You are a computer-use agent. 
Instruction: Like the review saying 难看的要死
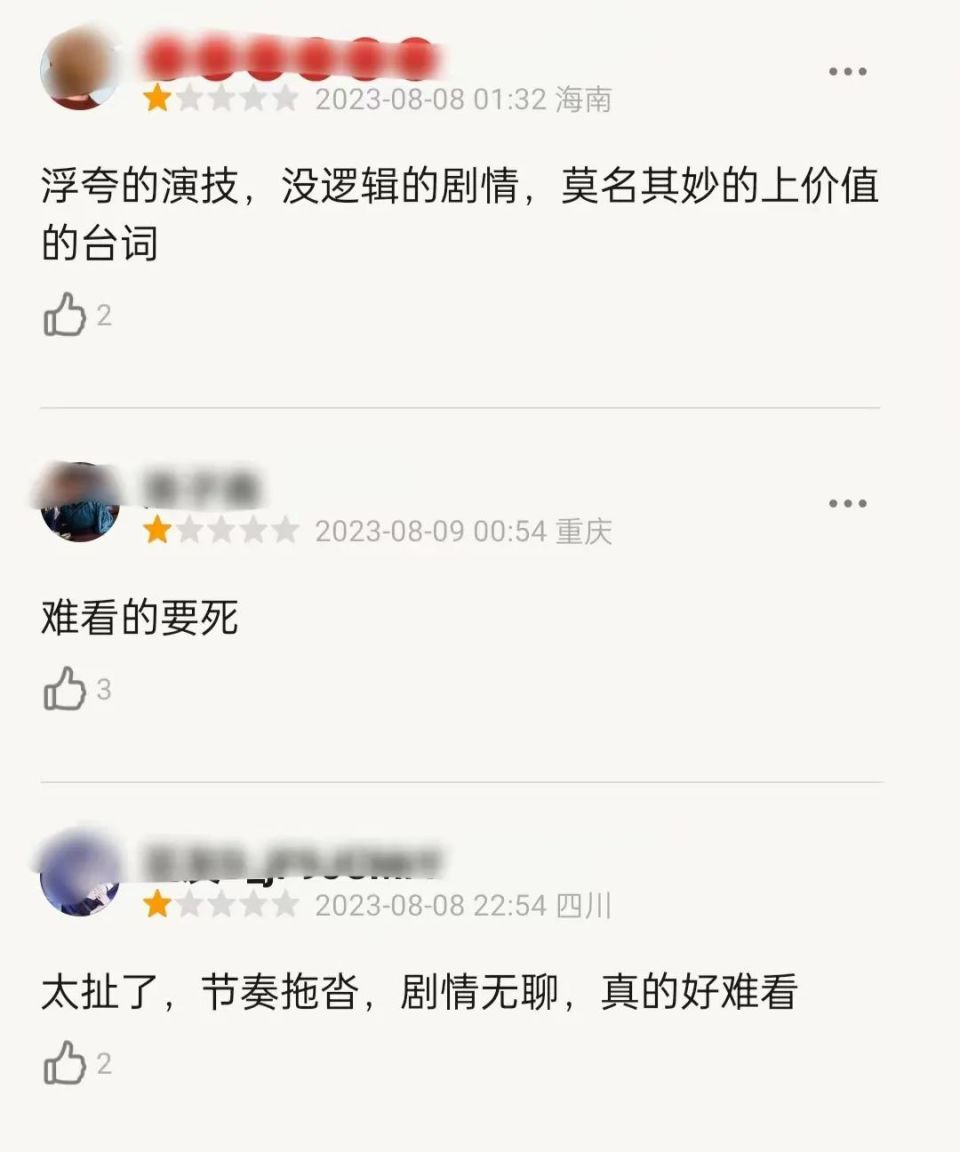pos(65,686)
